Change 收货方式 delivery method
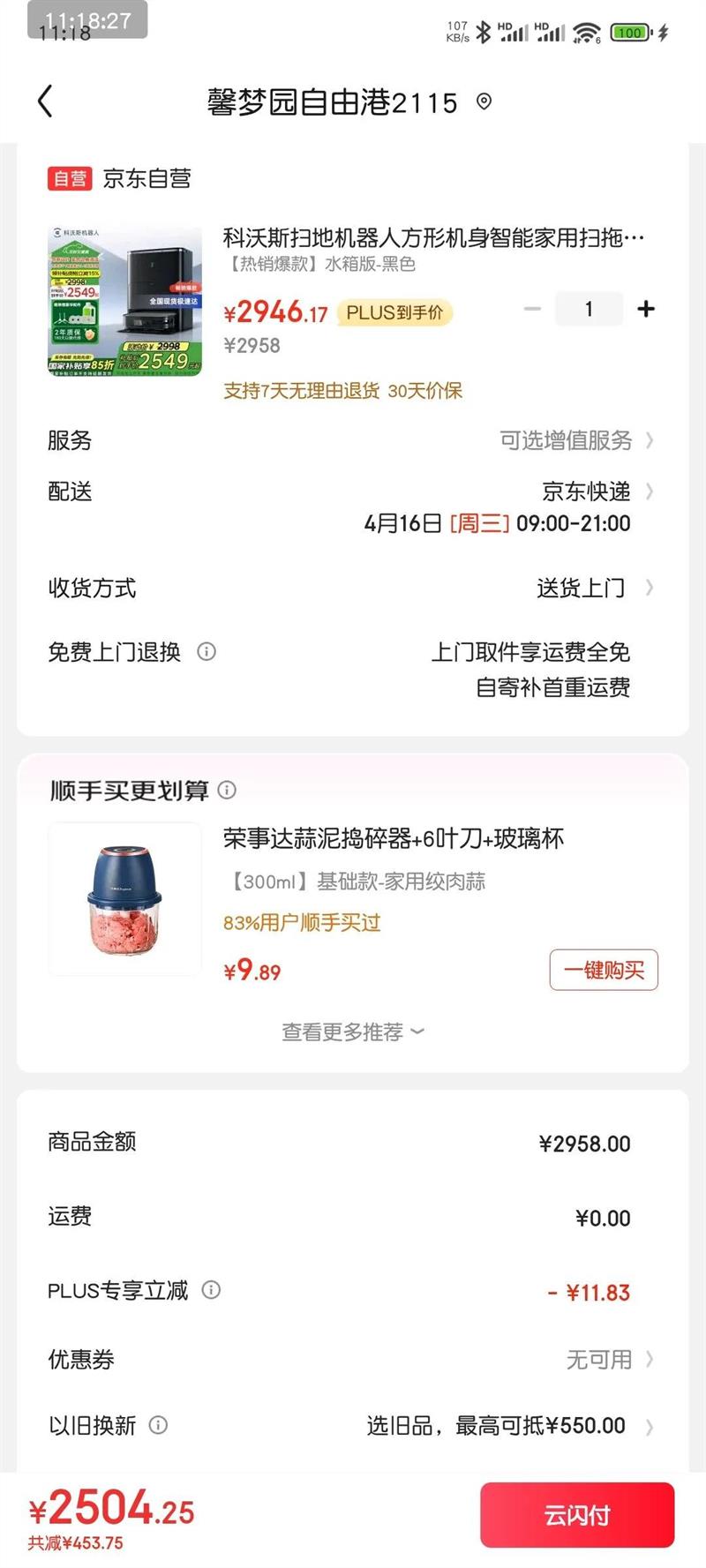 click(x=591, y=588)
